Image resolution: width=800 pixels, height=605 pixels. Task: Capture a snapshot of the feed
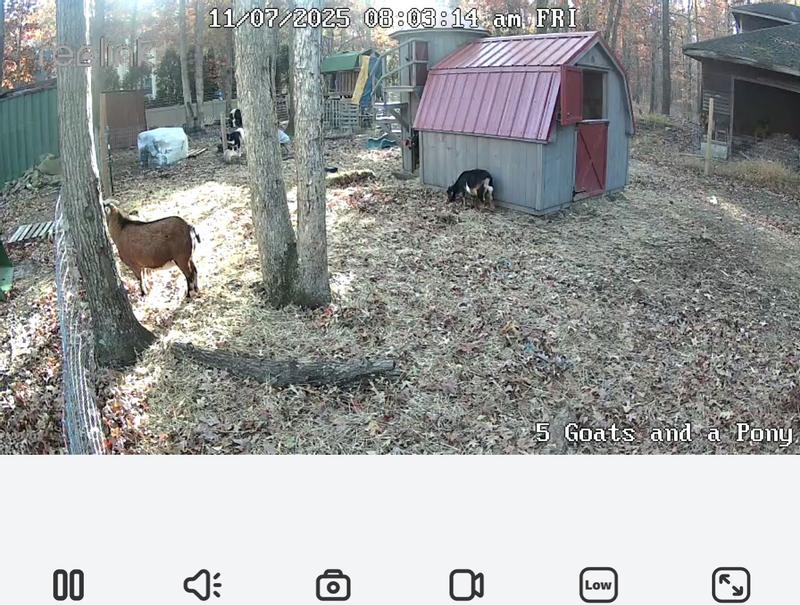tap(333, 585)
